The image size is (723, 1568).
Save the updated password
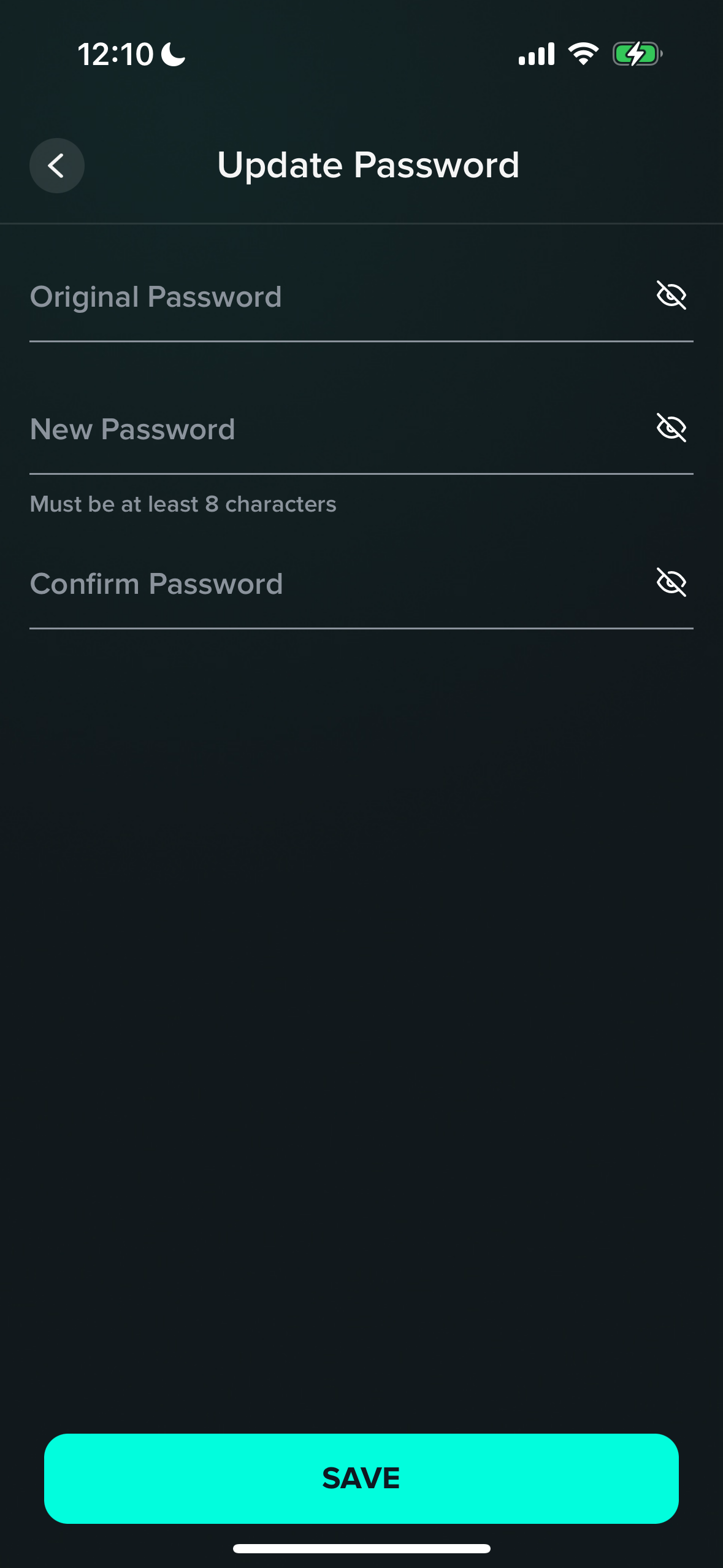coord(361,1478)
